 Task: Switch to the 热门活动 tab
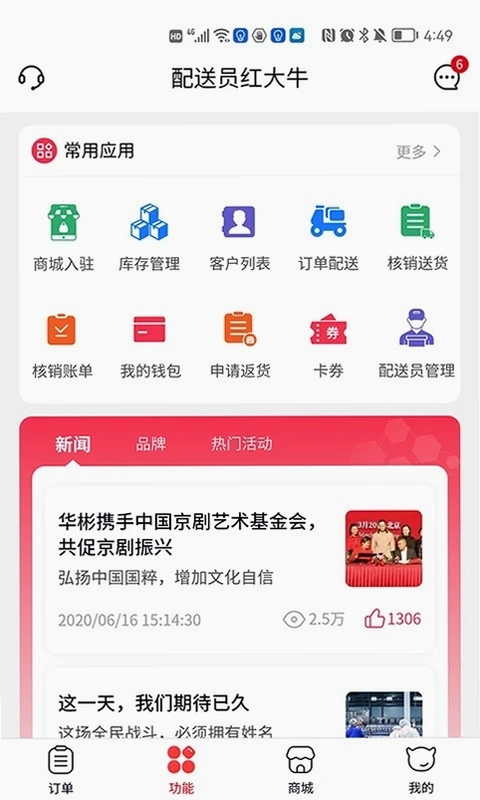click(241, 443)
